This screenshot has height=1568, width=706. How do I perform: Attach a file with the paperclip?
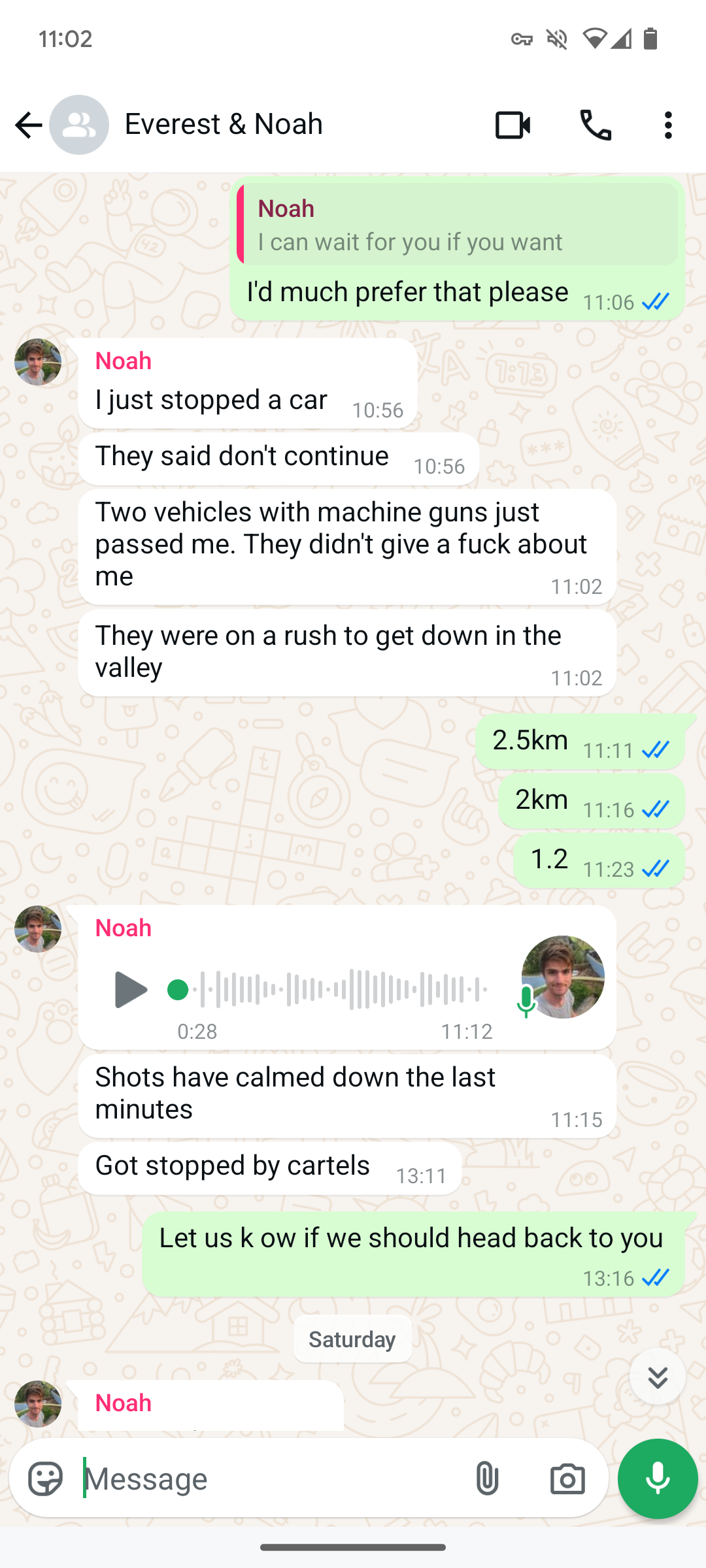(x=488, y=1478)
